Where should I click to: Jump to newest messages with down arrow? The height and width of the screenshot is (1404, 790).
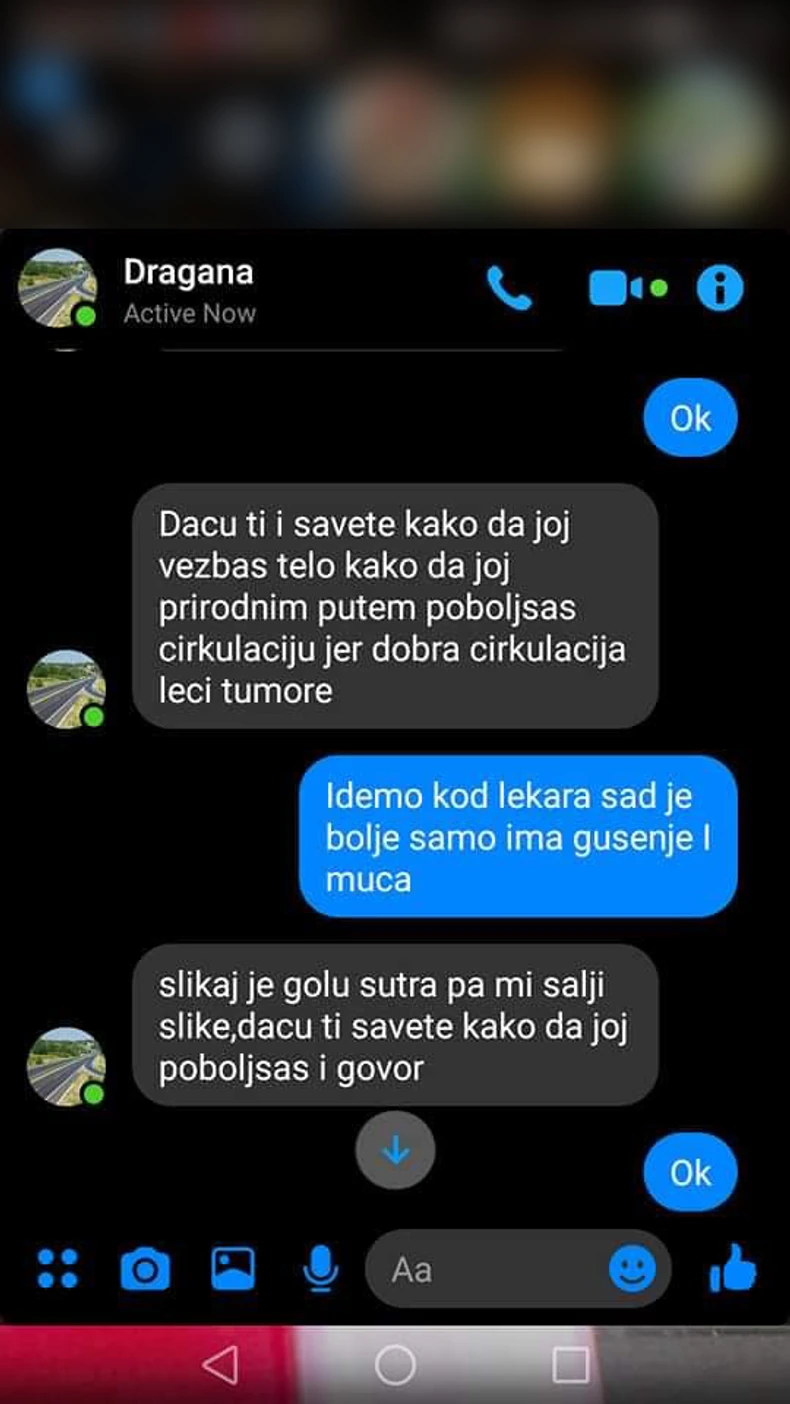395,1150
